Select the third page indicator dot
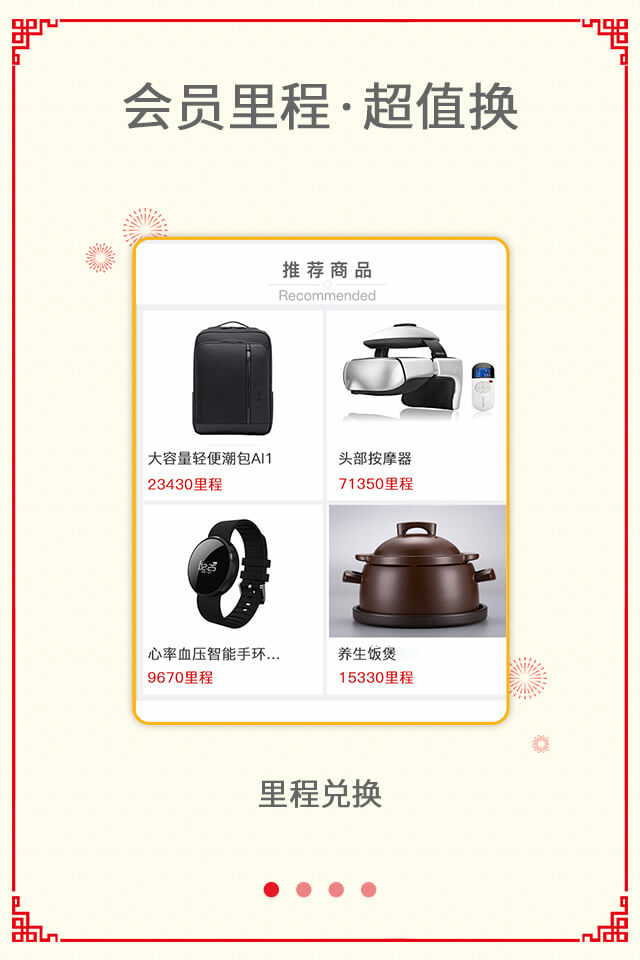 click(336, 890)
